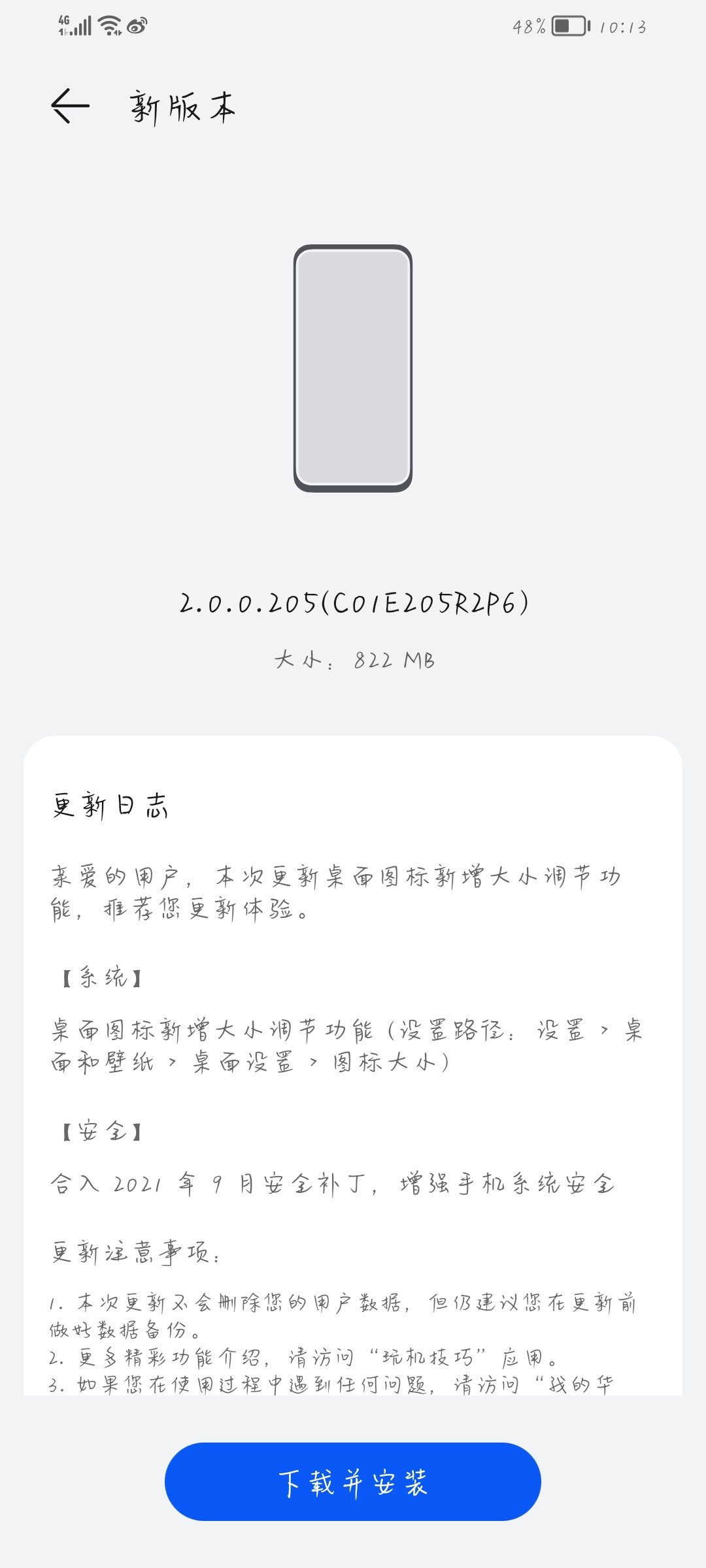Viewport: 706px width, 1568px height.
Task: Select the 新版本 page title
Action: 182,108
